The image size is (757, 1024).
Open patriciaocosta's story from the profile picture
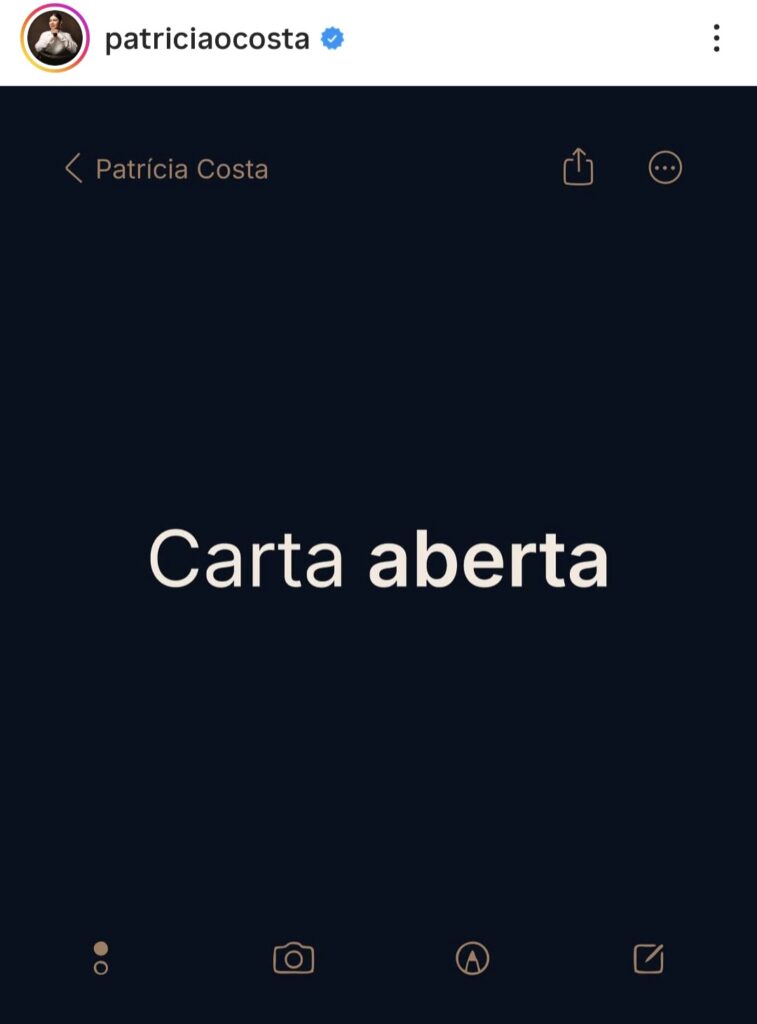55,39
